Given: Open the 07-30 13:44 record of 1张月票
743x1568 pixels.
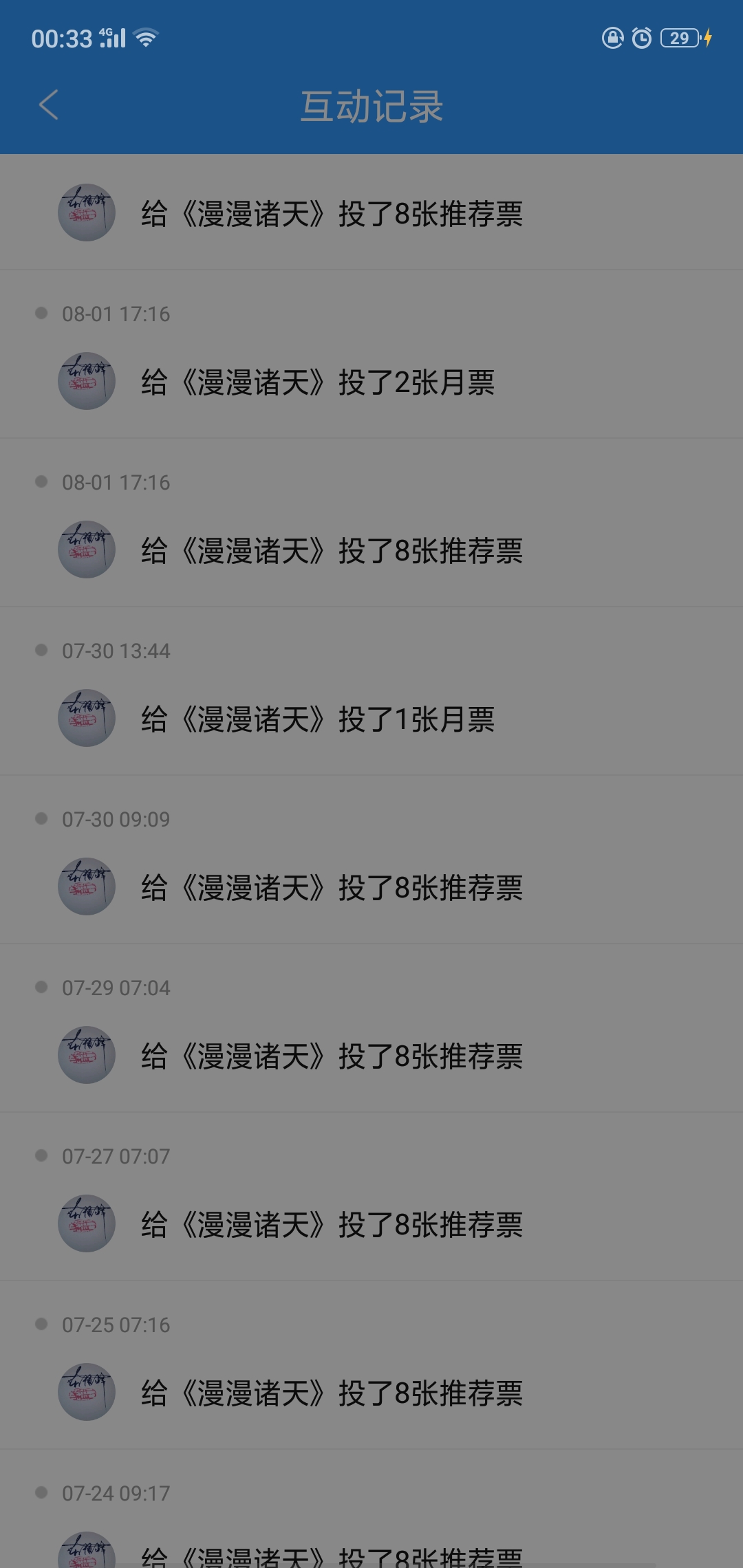Looking at the screenshot, I should [x=318, y=719].
